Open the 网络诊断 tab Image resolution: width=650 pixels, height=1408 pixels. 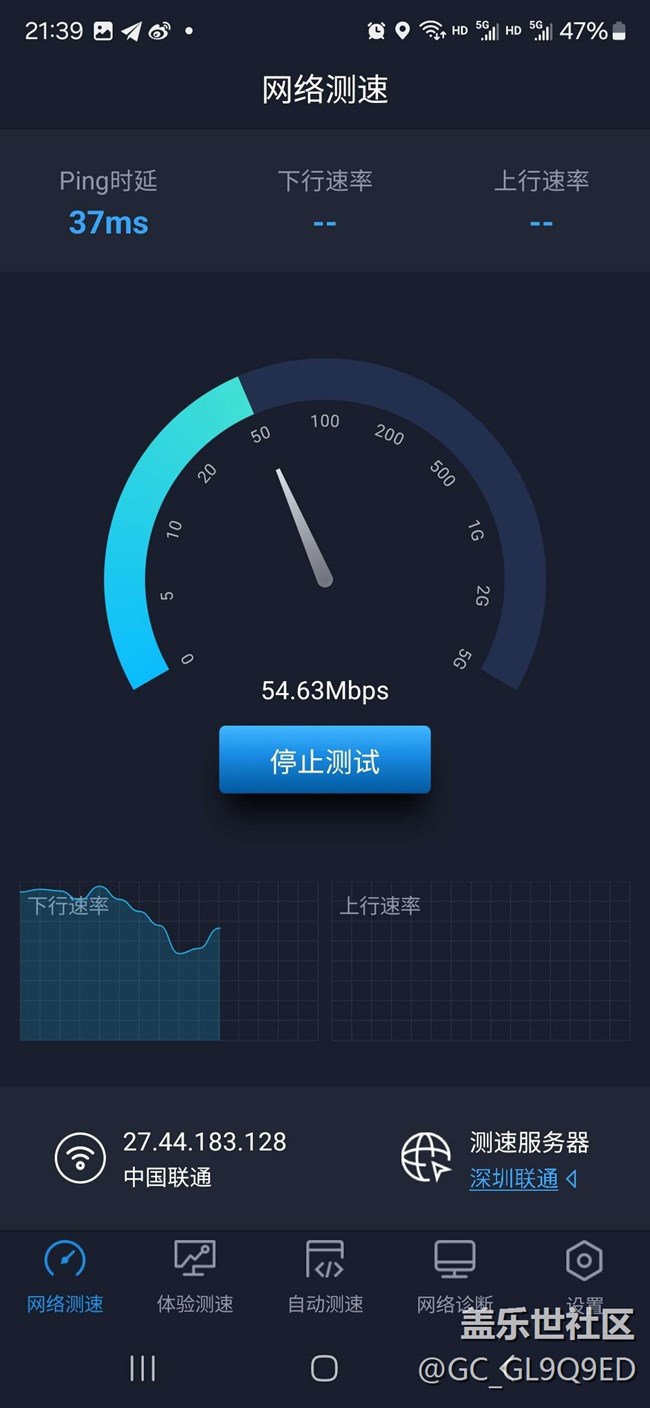coord(455,1277)
